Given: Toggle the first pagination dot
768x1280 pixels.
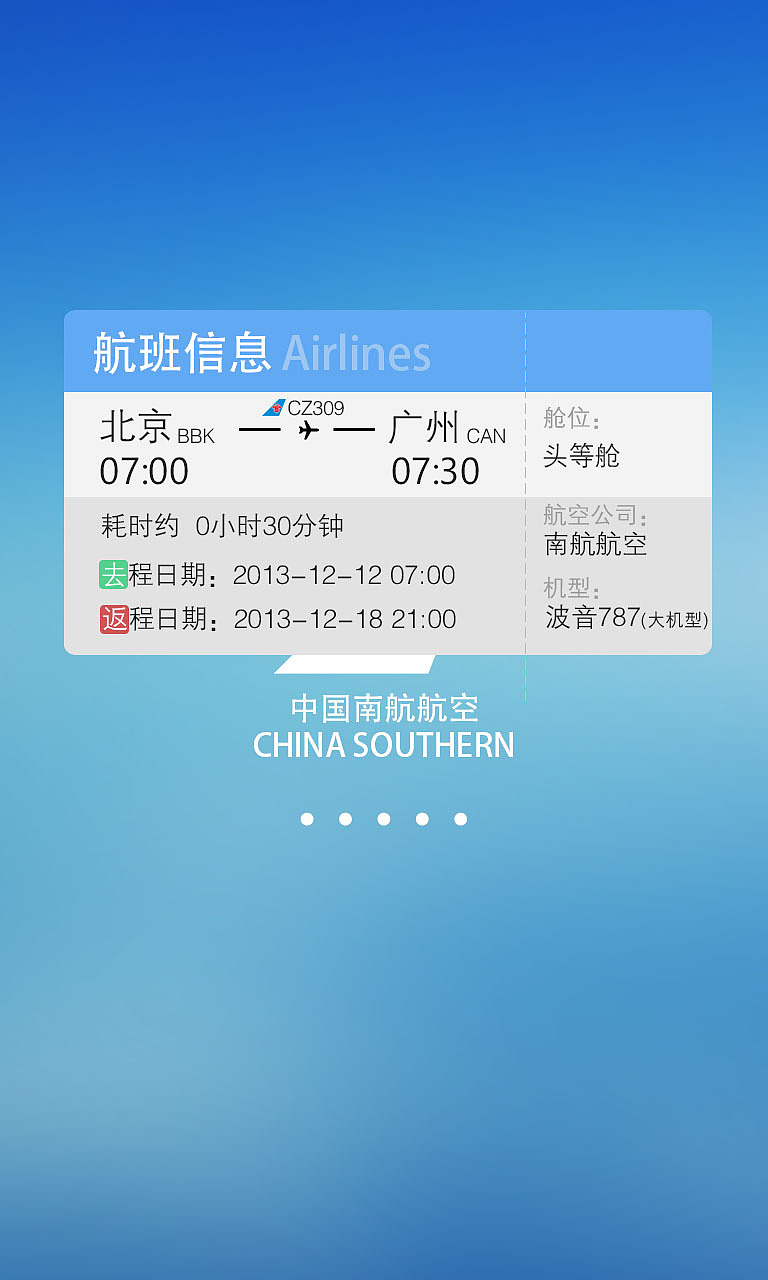Looking at the screenshot, I should pos(308,818).
